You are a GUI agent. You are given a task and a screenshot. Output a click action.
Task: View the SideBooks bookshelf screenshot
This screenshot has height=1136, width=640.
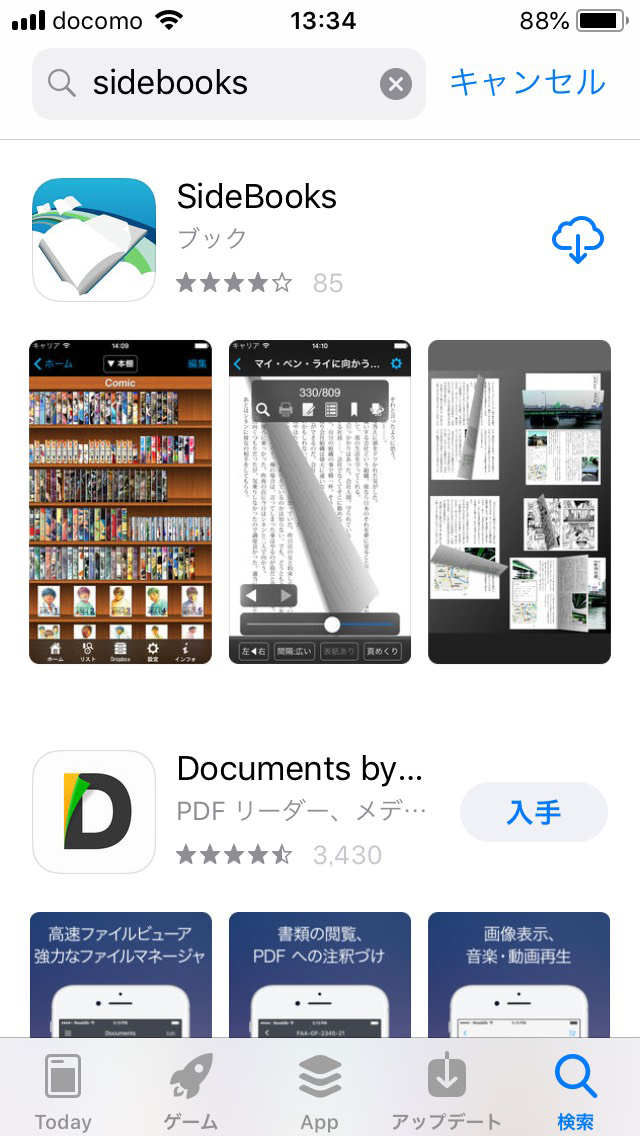click(x=120, y=502)
